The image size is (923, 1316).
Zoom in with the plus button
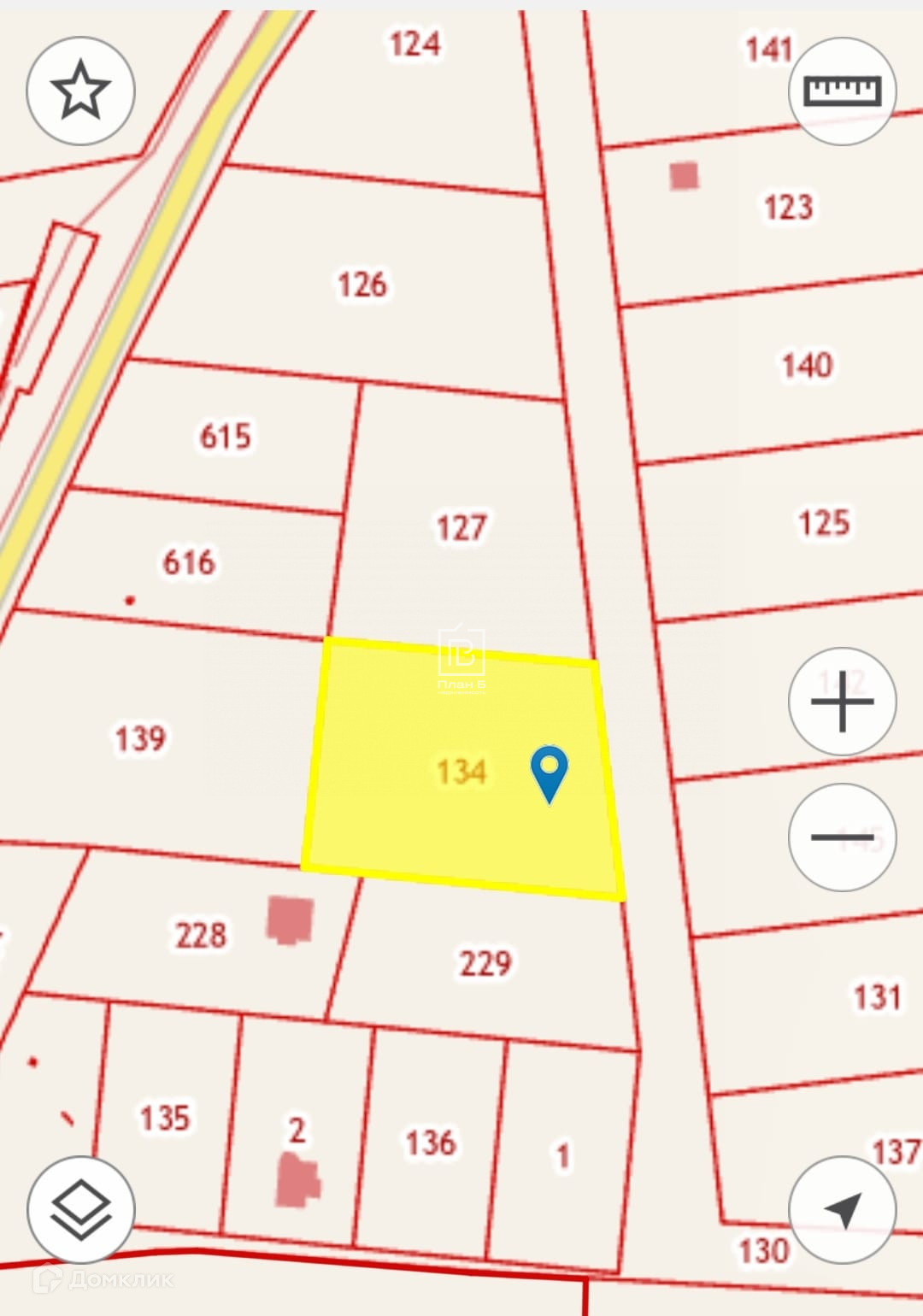click(842, 702)
